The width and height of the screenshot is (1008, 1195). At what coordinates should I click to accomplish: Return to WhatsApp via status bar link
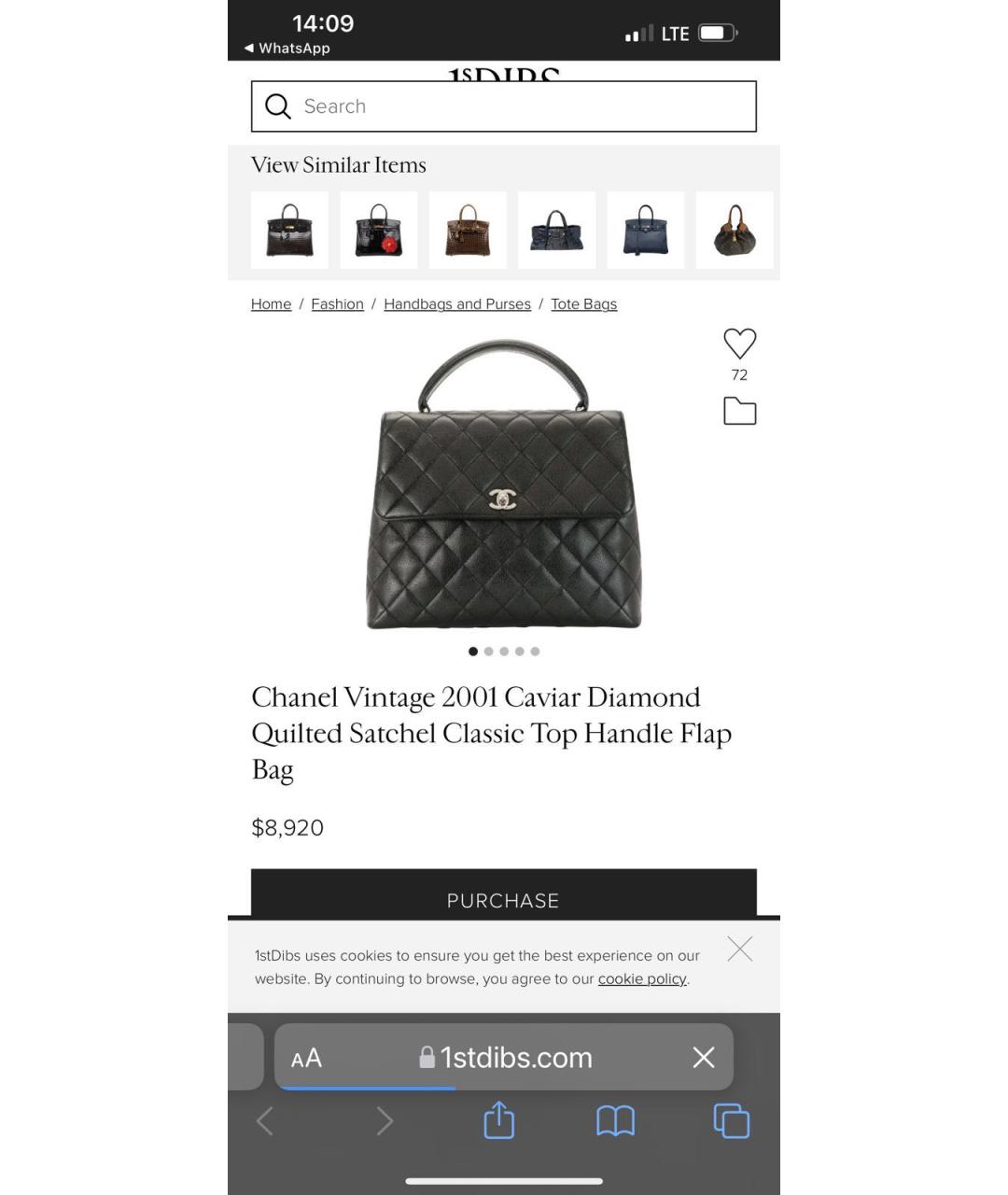pos(287,49)
